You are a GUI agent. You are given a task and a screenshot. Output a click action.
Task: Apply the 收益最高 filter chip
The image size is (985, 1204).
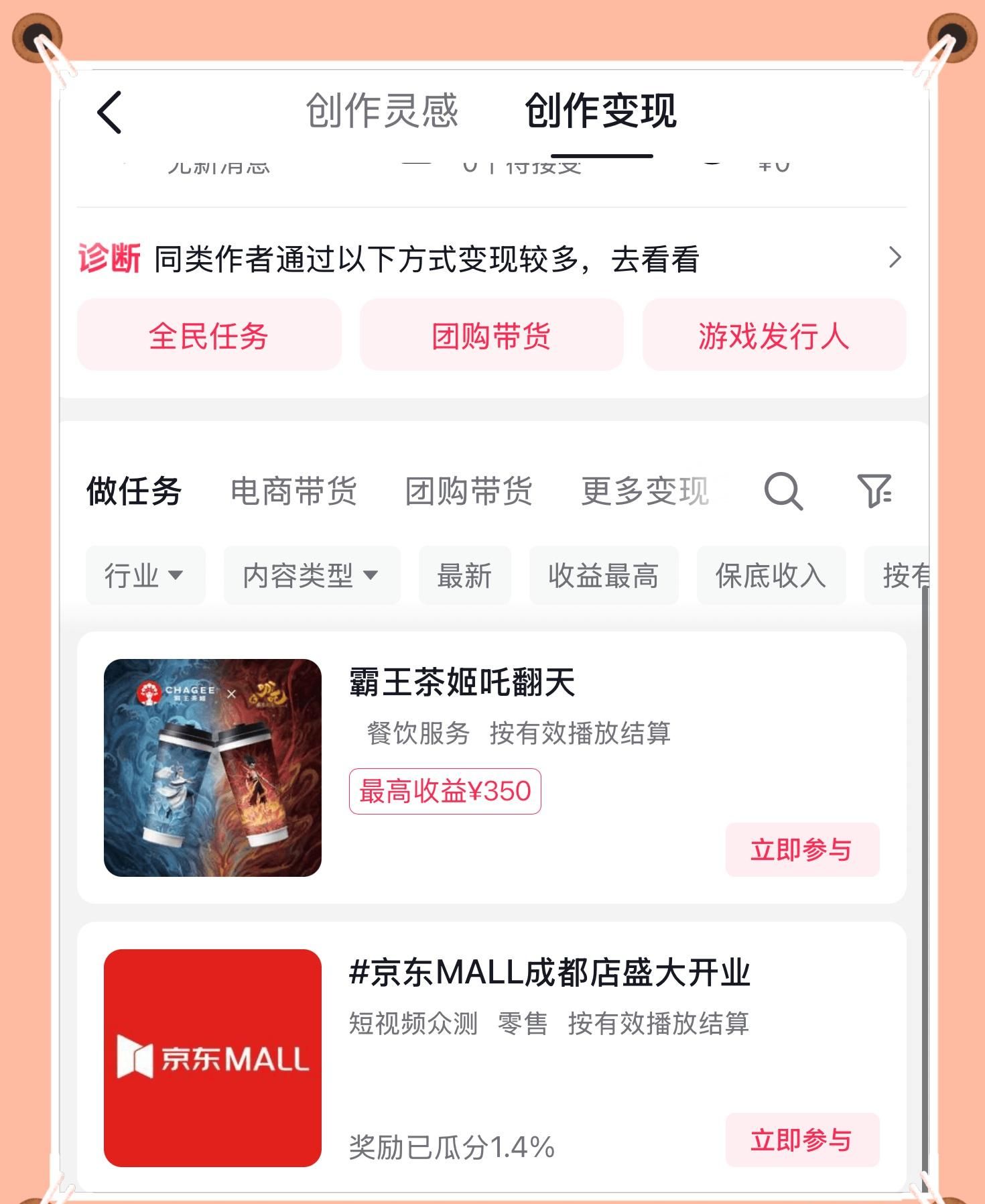pos(603,575)
